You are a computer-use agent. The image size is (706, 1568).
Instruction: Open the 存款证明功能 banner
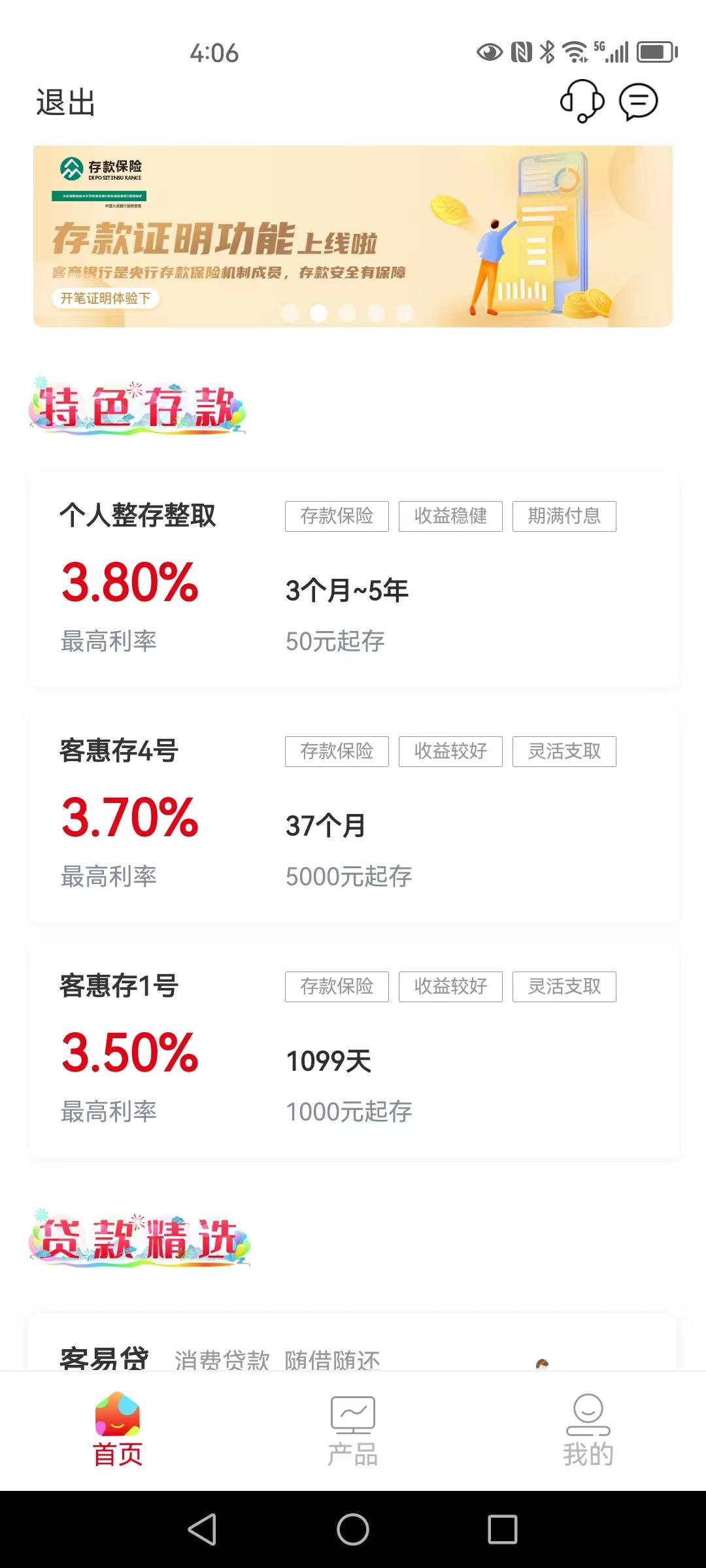coord(353,237)
